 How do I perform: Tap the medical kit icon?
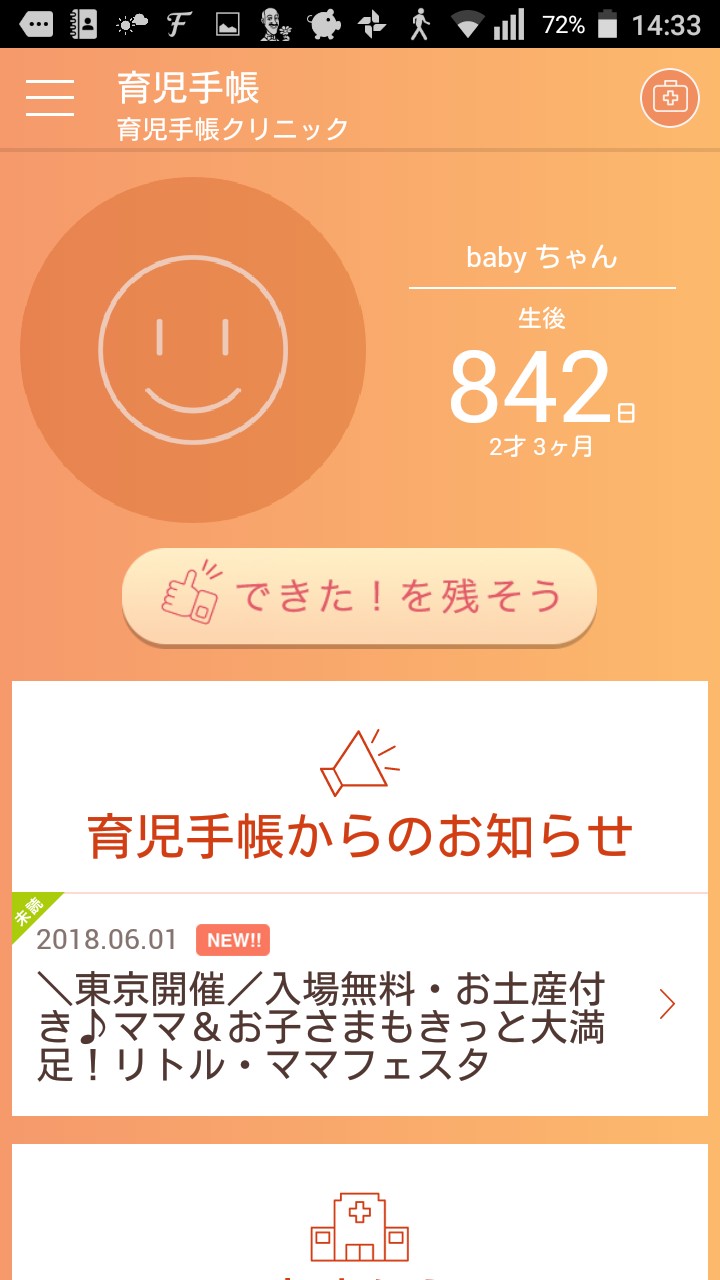coord(669,98)
